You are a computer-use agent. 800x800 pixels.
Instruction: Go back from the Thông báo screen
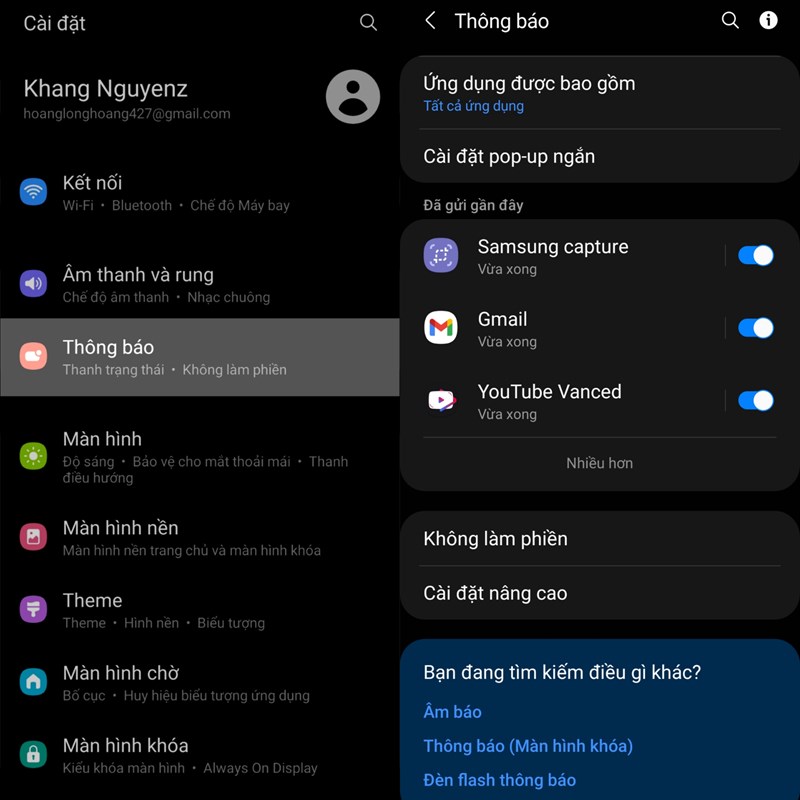coord(430,21)
